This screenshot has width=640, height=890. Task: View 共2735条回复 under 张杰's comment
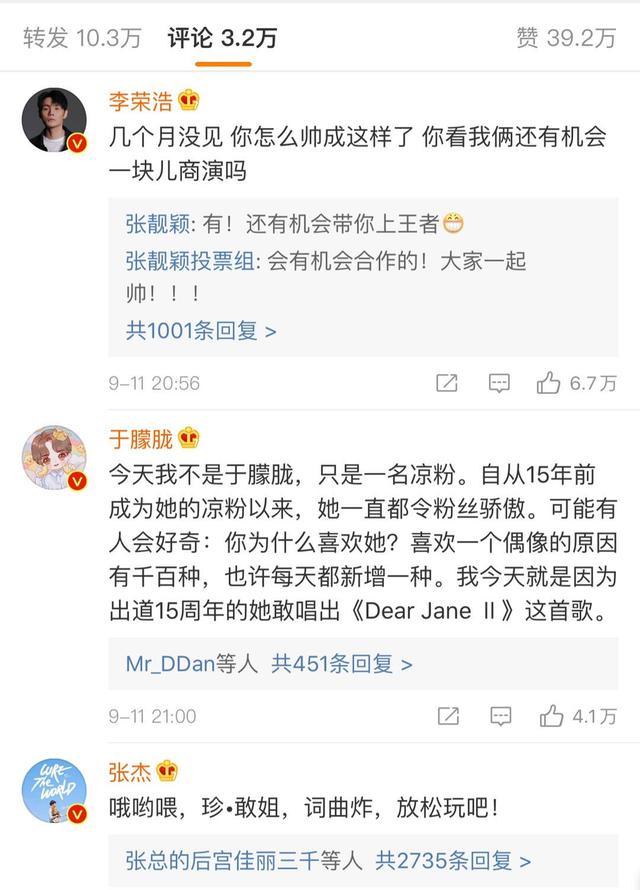tap(452, 860)
